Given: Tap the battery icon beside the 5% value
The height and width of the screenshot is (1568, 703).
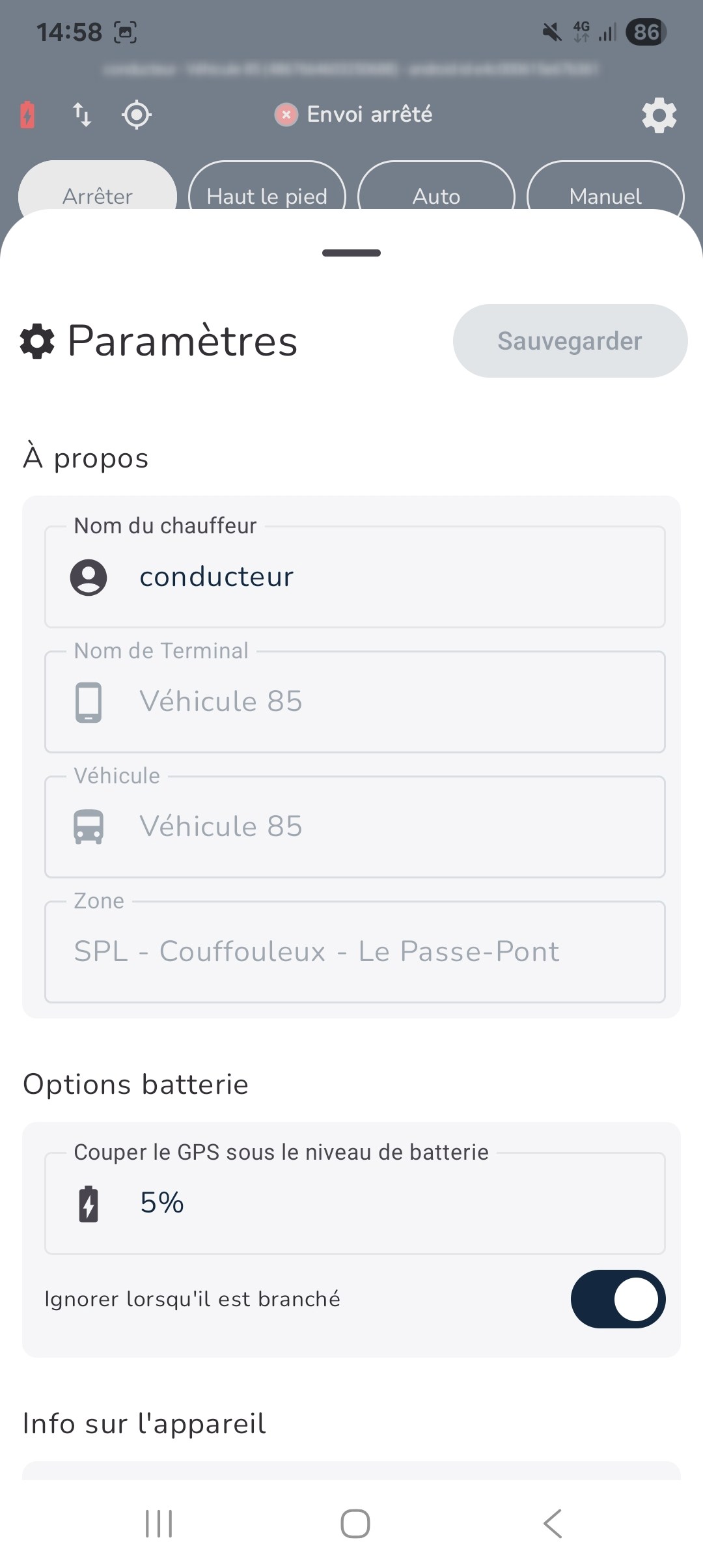Looking at the screenshot, I should (89, 1203).
